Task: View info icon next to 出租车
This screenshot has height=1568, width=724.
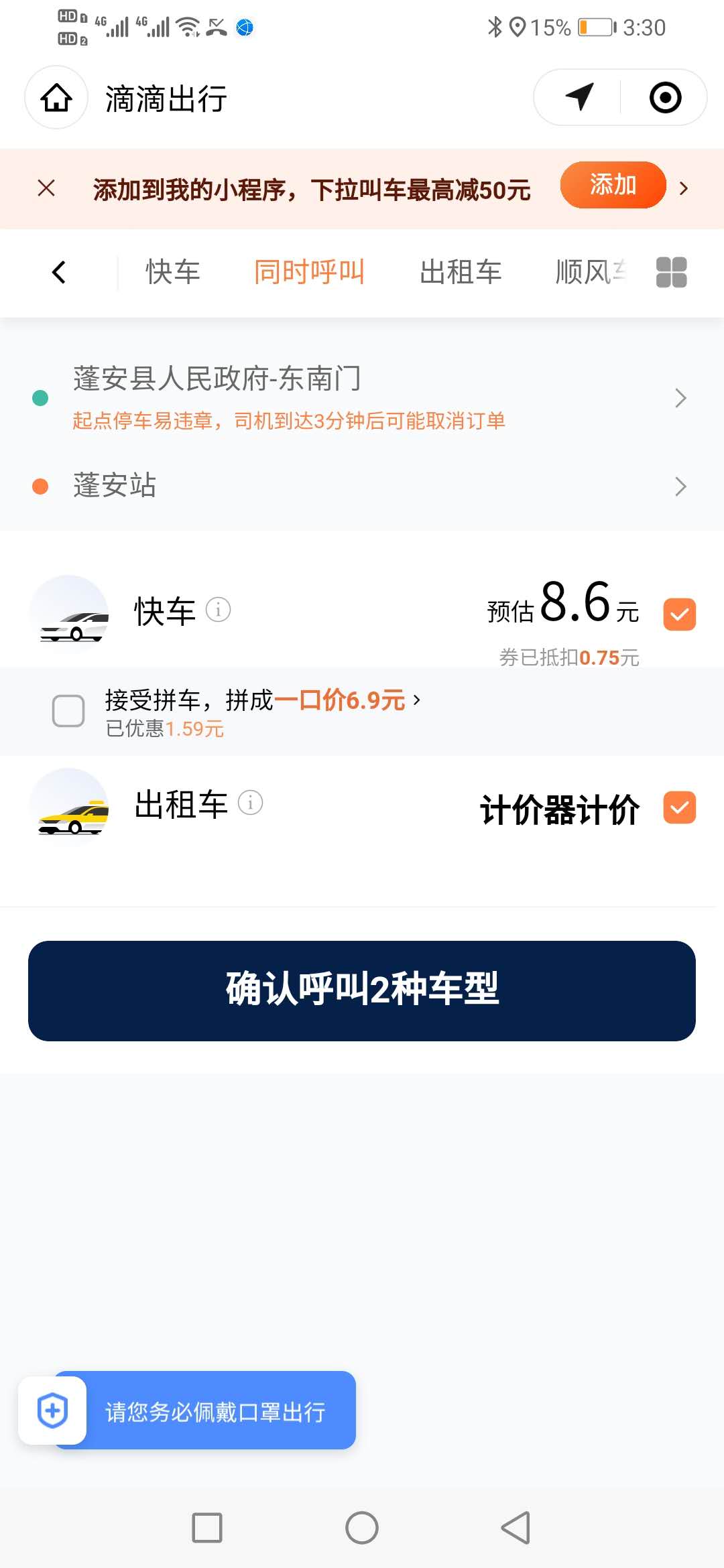Action: [x=250, y=802]
